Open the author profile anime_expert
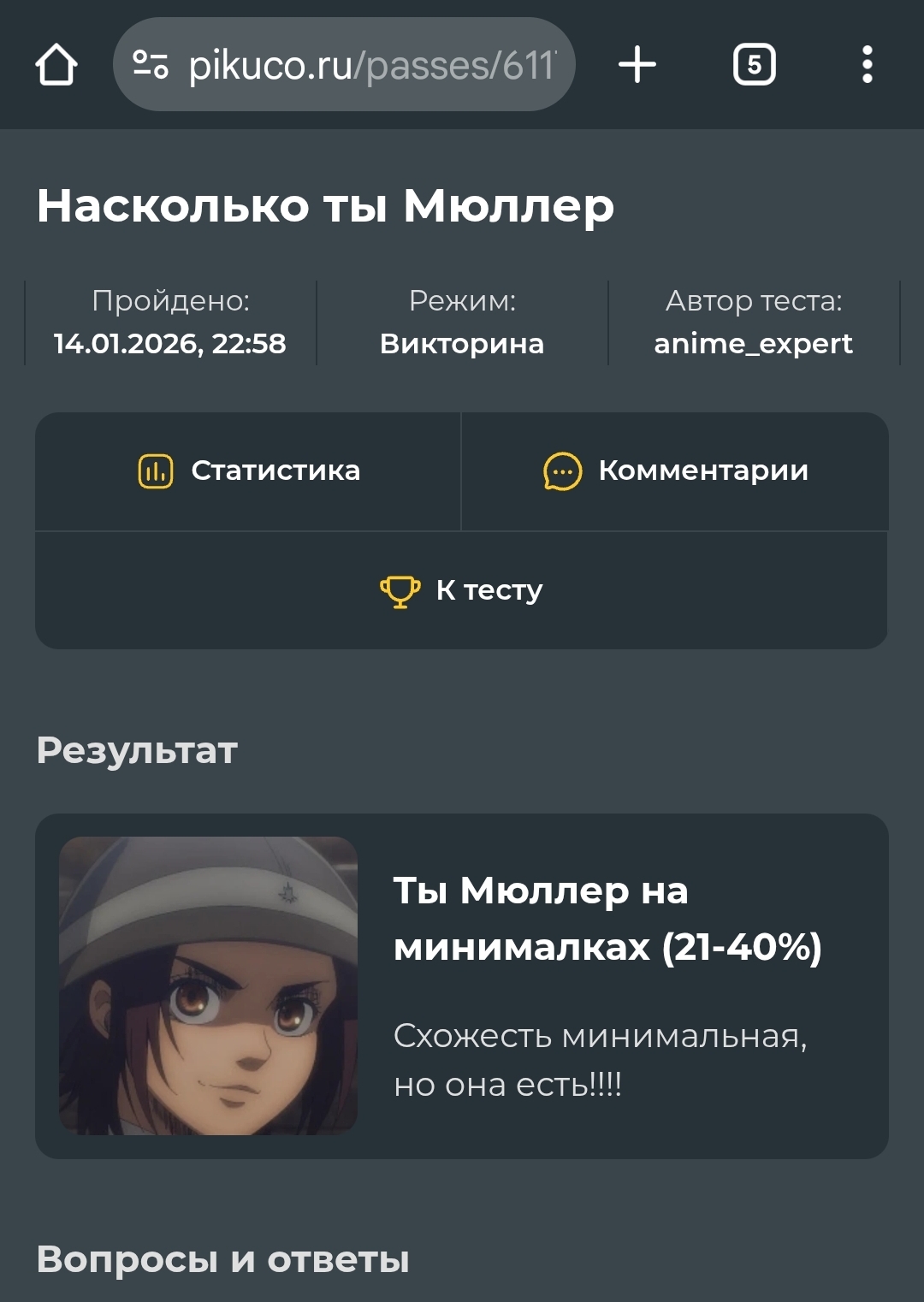Screen dimensions: 924x1302 pos(753,344)
